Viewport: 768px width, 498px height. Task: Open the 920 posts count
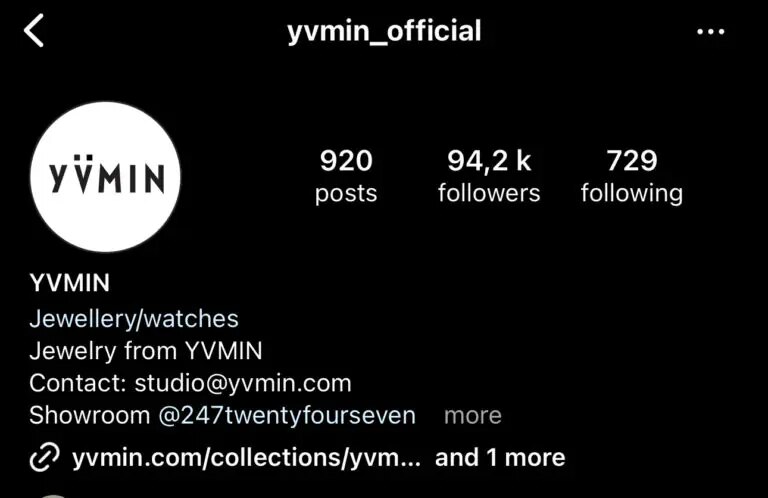coord(346,175)
